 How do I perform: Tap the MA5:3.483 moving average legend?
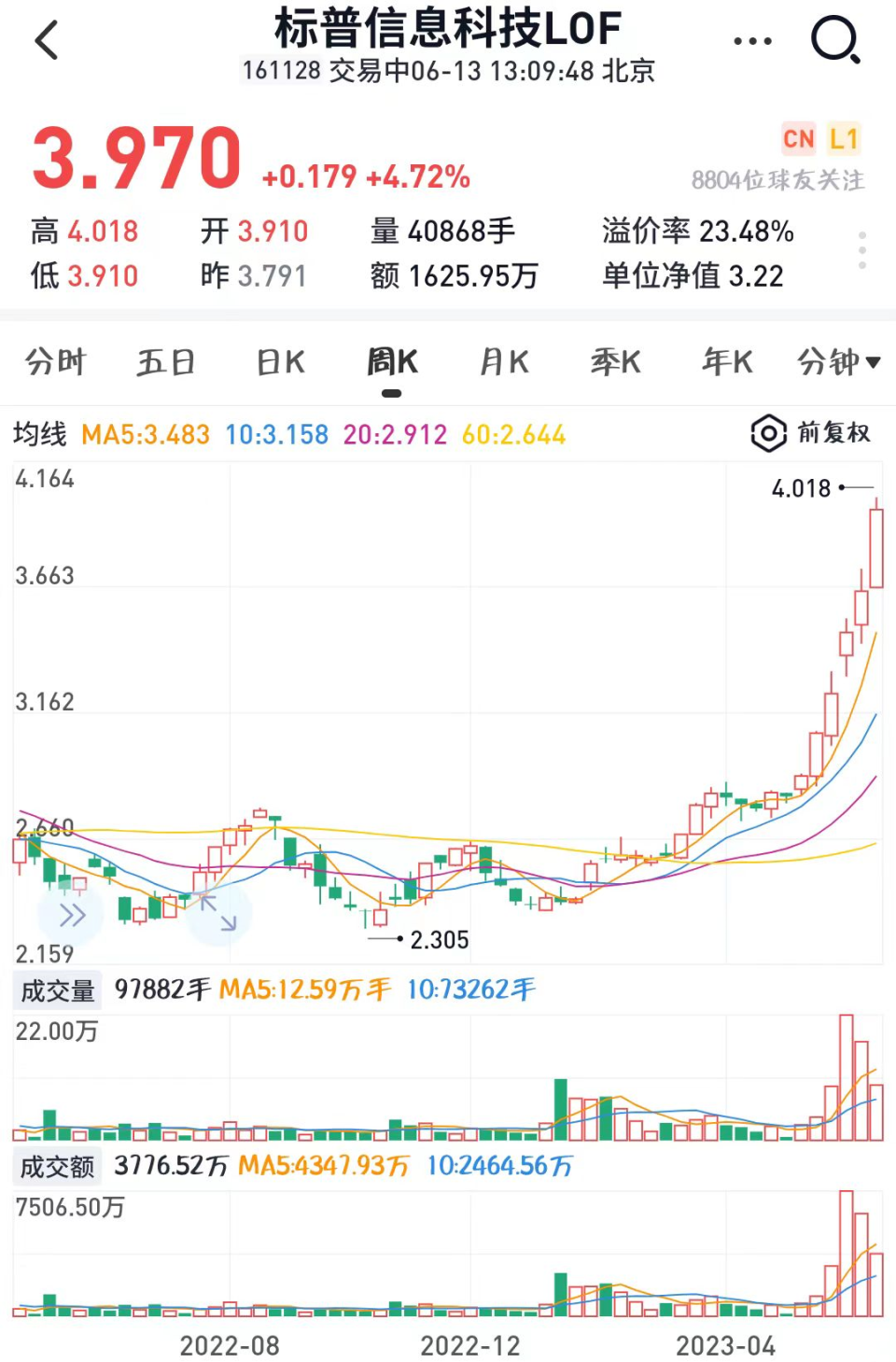[144, 434]
